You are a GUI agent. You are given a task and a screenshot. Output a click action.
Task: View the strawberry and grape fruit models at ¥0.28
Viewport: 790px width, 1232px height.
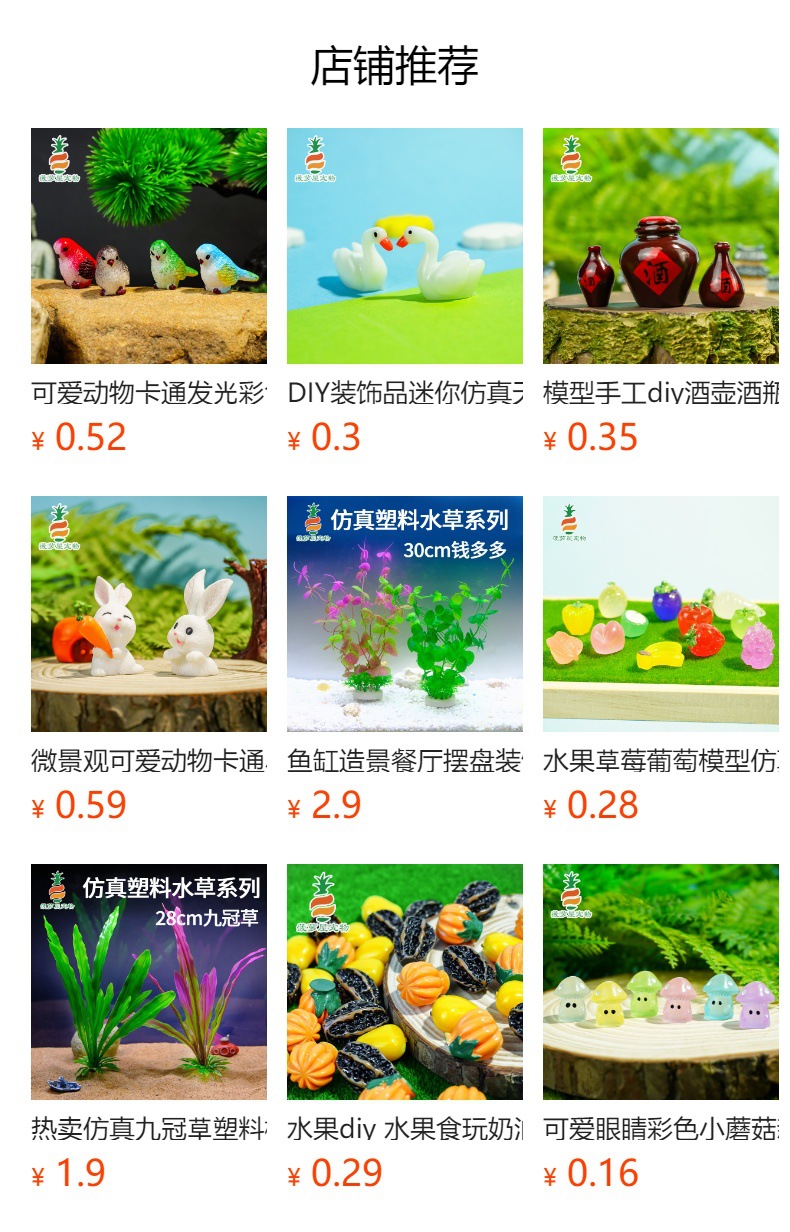pyautogui.click(x=661, y=614)
